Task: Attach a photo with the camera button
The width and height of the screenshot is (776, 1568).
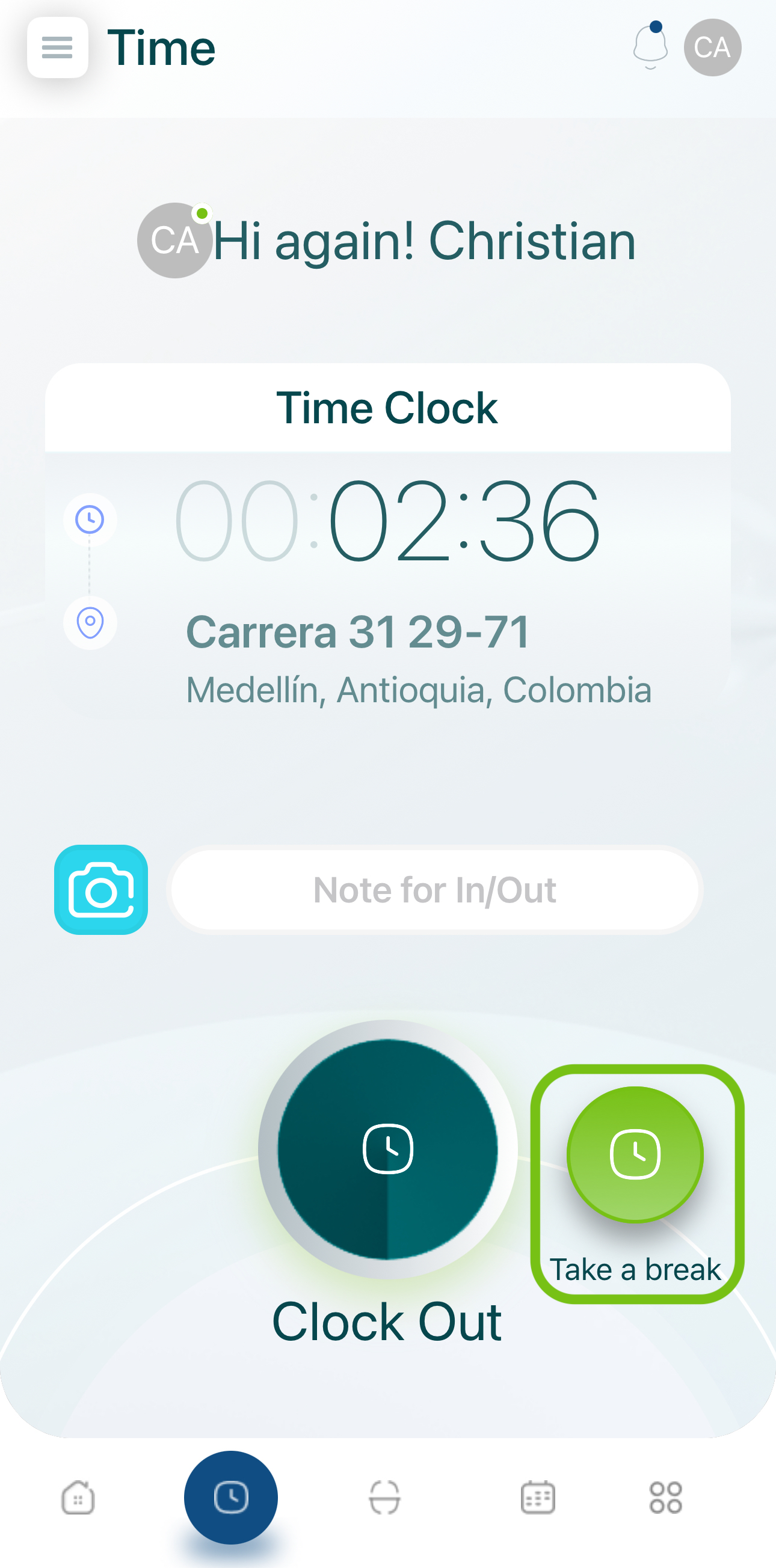Action: coord(101,889)
